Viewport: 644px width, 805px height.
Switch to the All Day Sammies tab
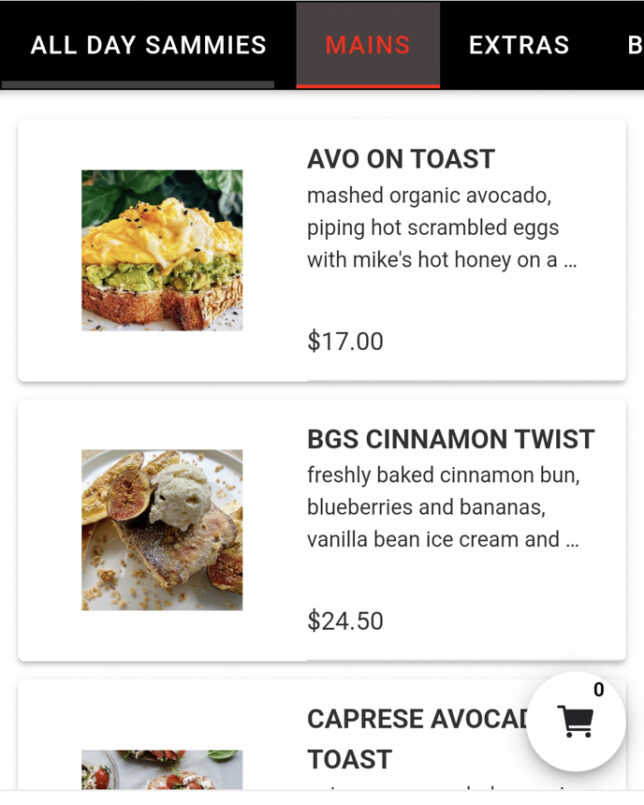coord(148,45)
